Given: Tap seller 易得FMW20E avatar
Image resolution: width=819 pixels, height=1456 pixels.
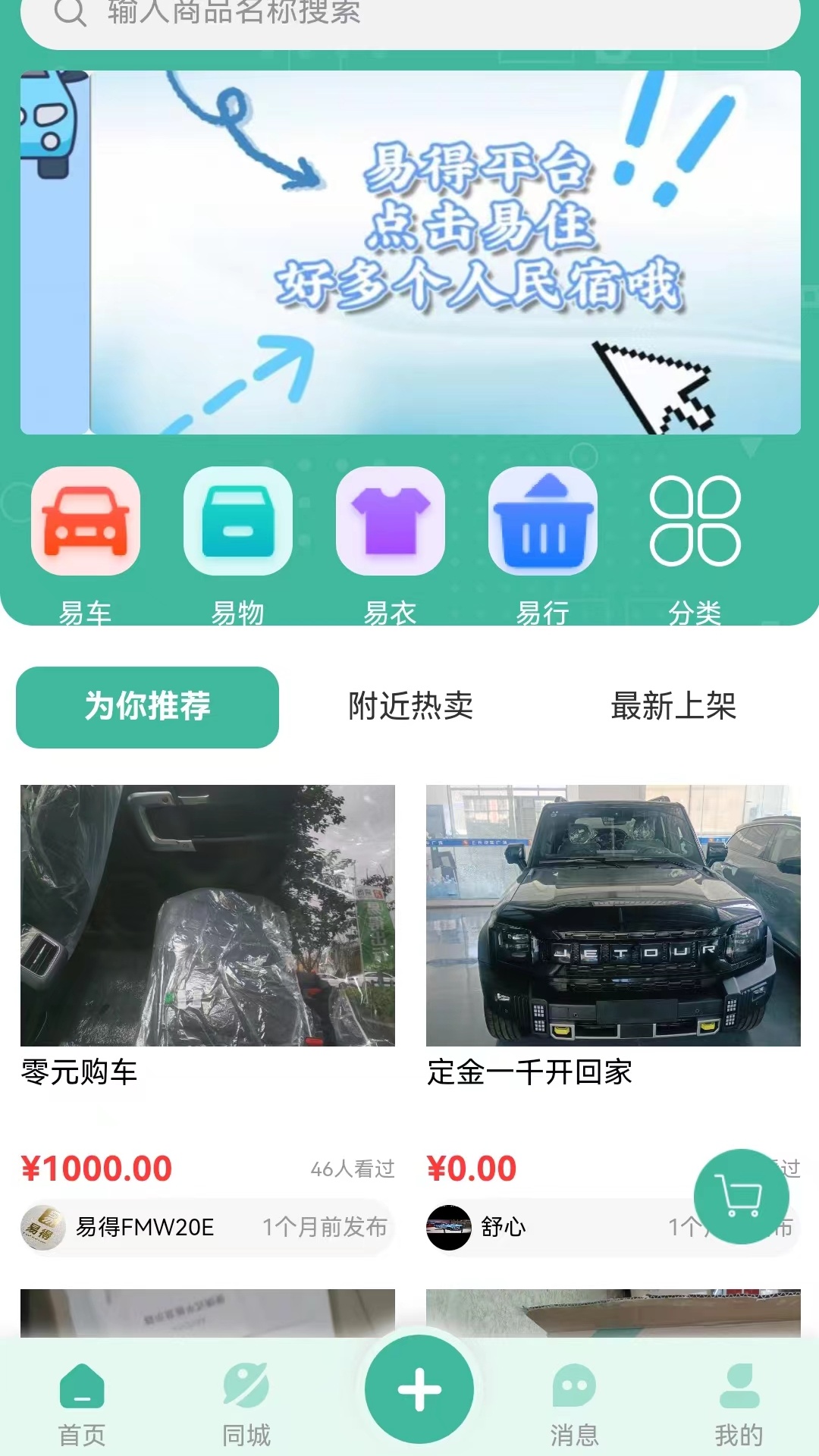Looking at the screenshot, I should tap(42, 1229).
